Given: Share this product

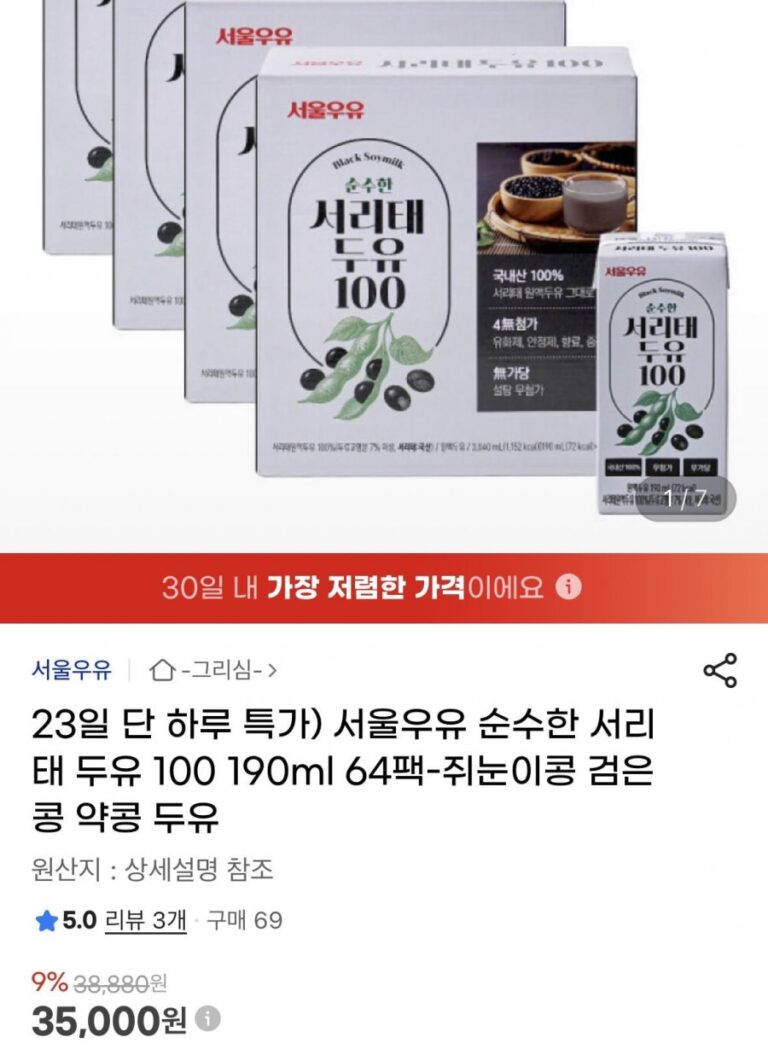Looking at the screenshot, I should 720,670.
